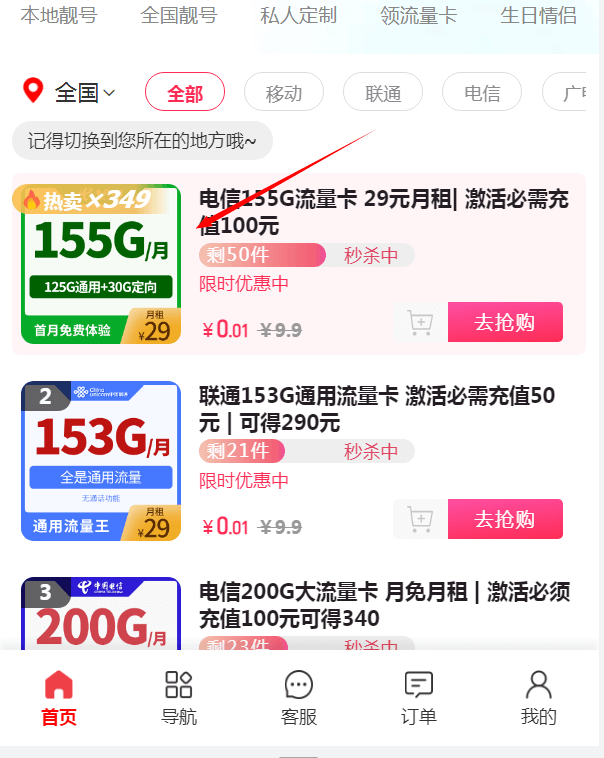Expand the 全国 location dropdown
This screenshot has width=604, height=758.
click(x=84, y=93)
